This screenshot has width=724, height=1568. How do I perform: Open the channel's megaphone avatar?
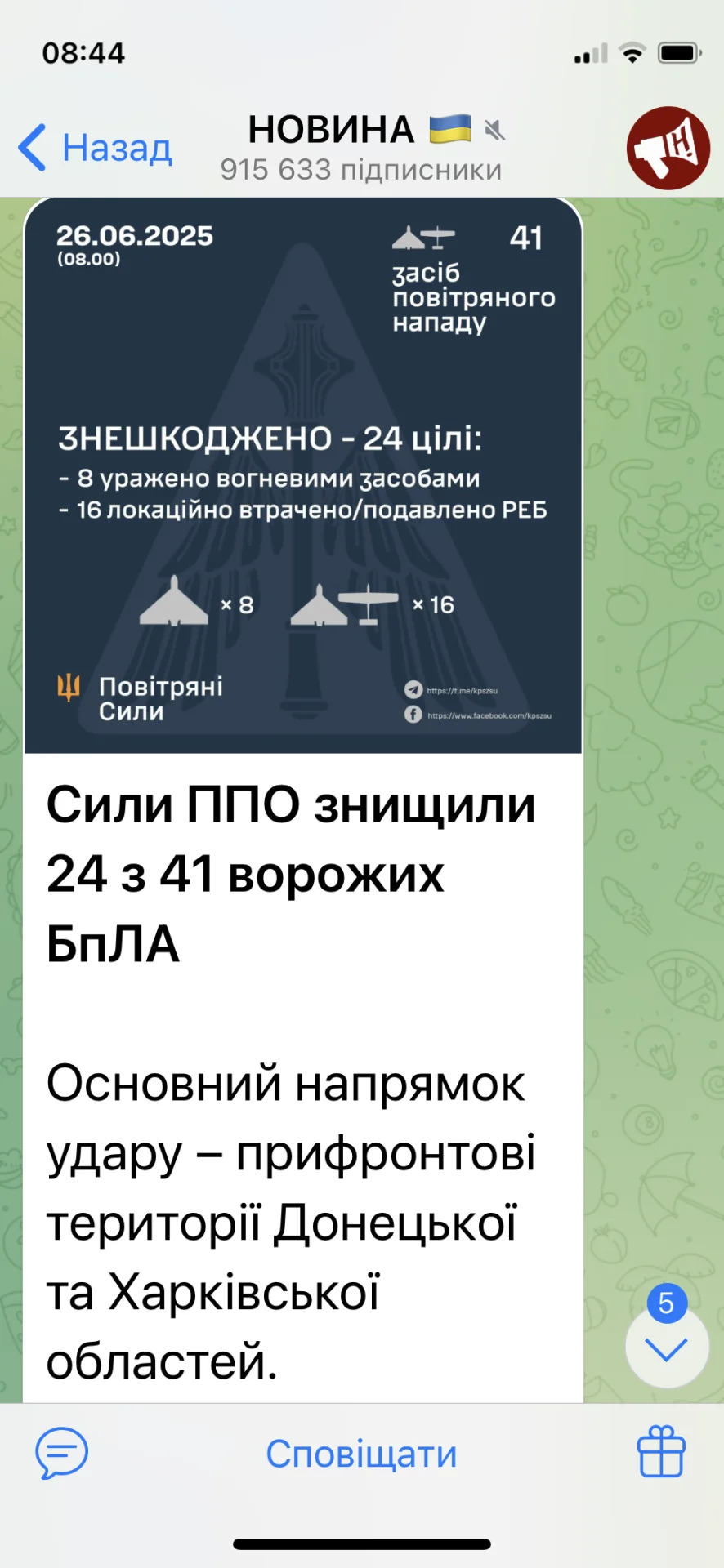coord(668,148)
